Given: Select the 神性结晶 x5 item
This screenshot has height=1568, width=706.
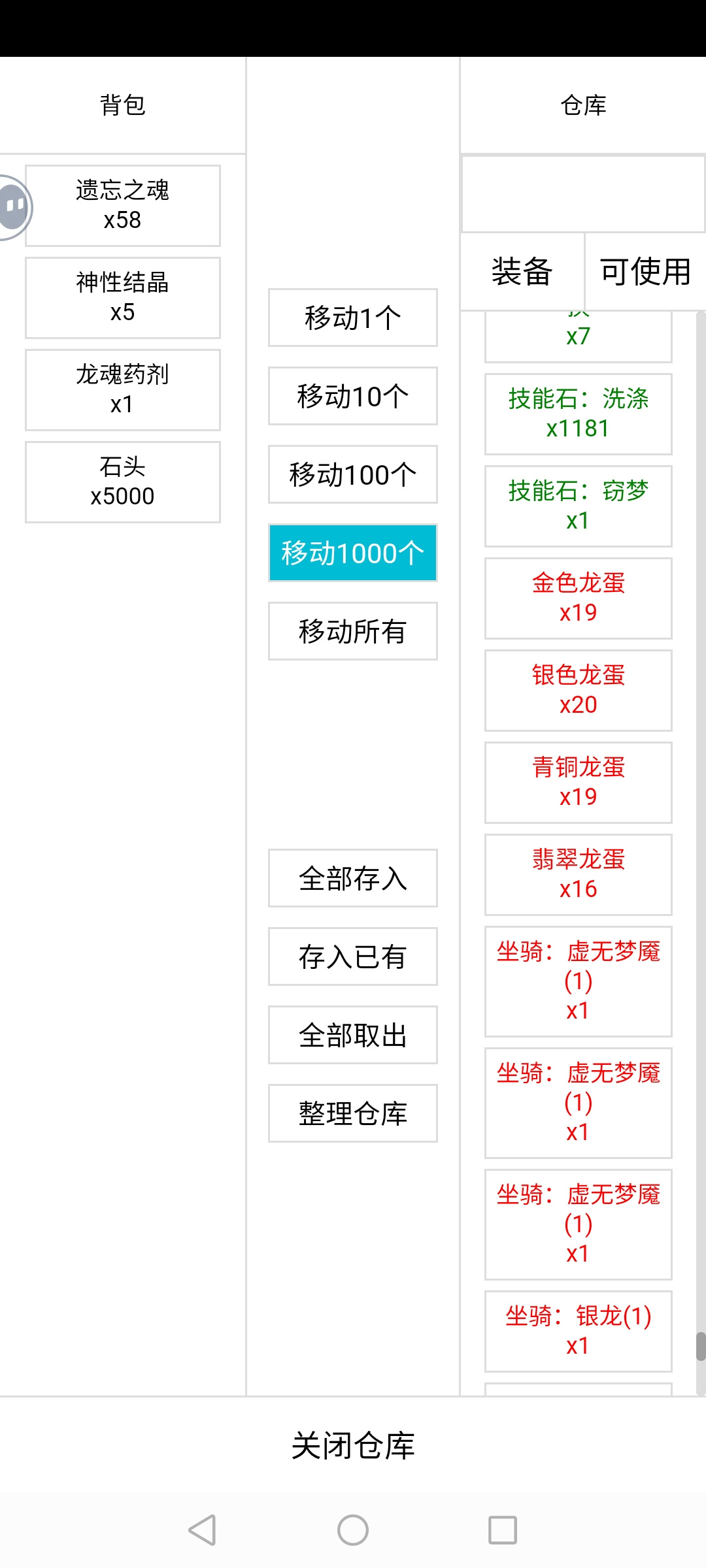Looking at the screenshot, I should pyautogui.click(x=123, y=298).
